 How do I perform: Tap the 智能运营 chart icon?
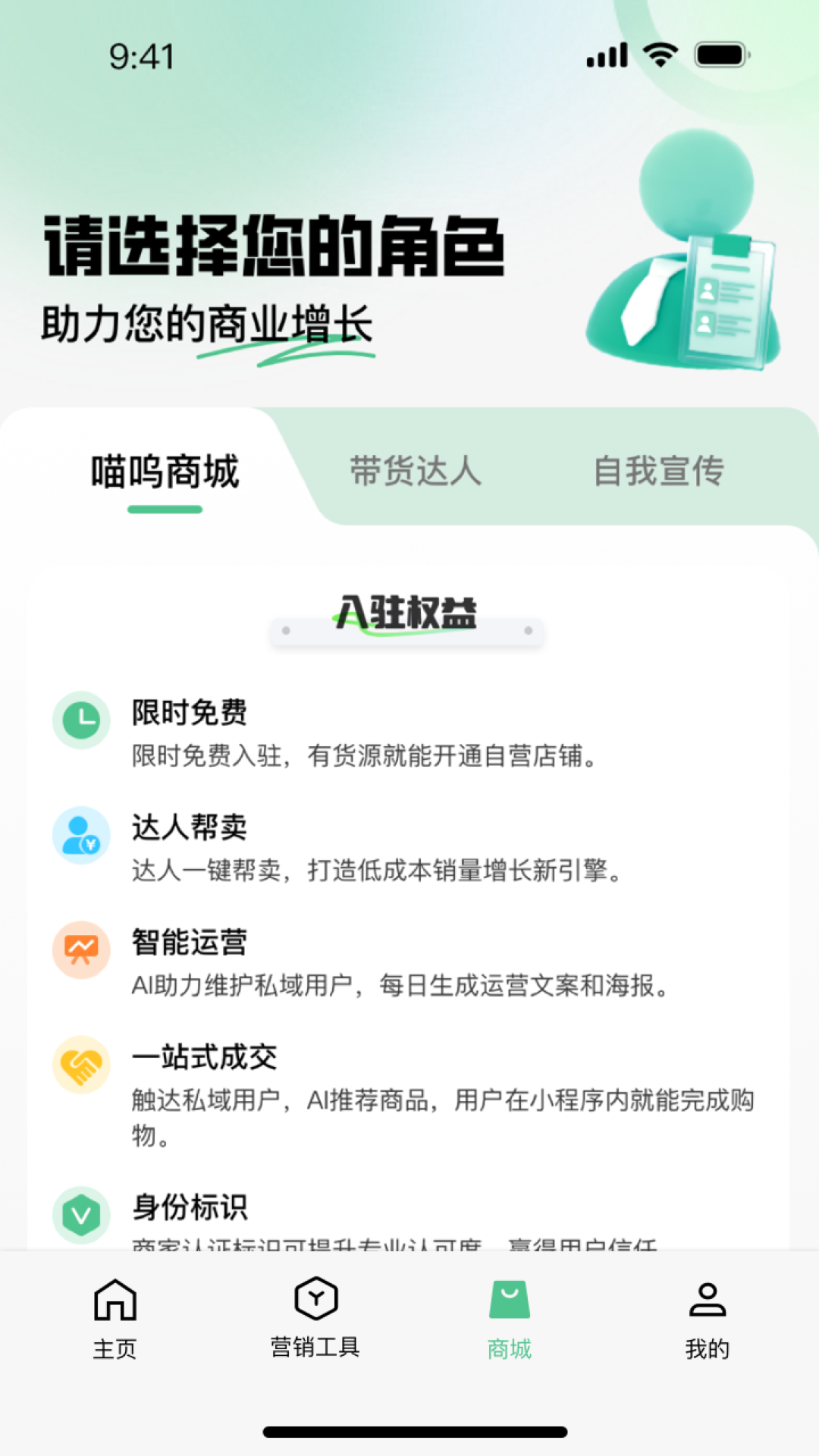click(x=81, y=949)
